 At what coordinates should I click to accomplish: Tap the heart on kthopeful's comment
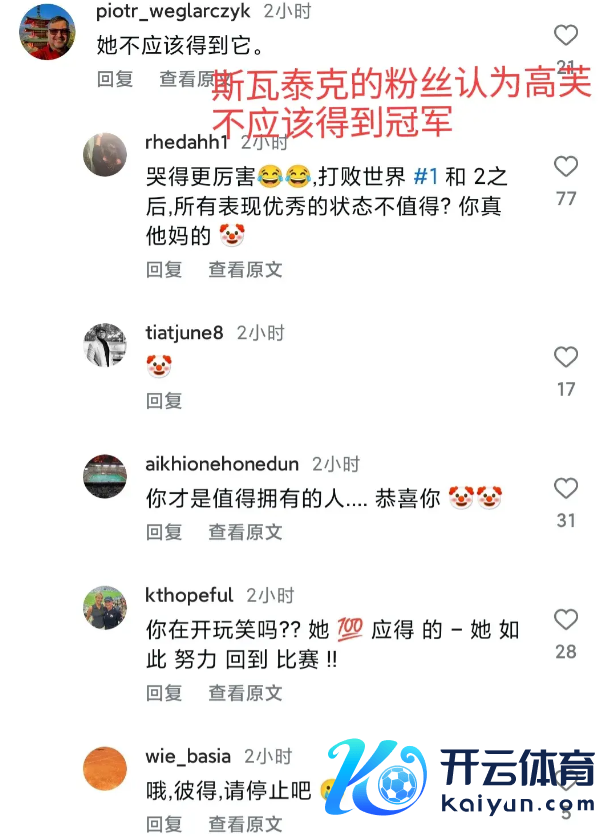566,619
